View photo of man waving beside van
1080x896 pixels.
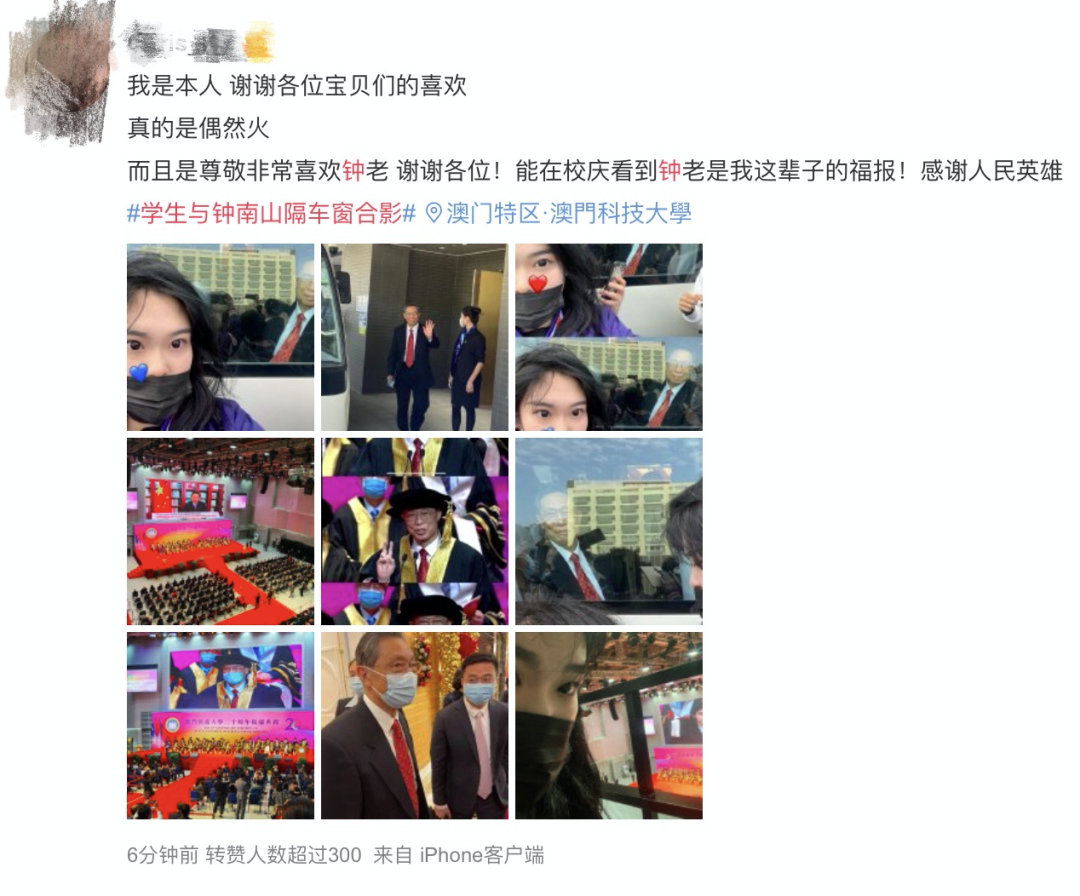click(x=414, y=337)
